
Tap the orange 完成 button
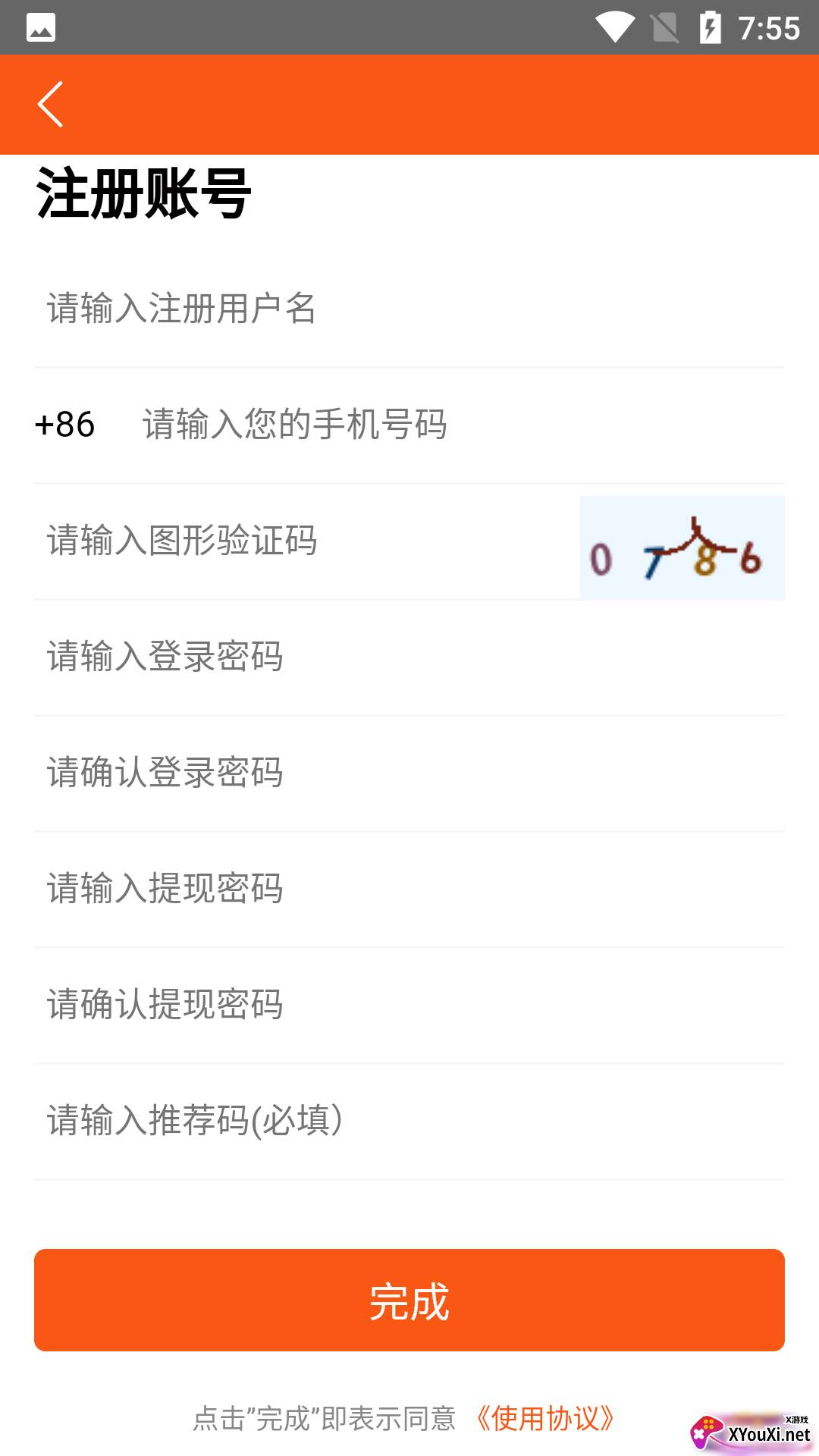click(x=409, y=1300)
